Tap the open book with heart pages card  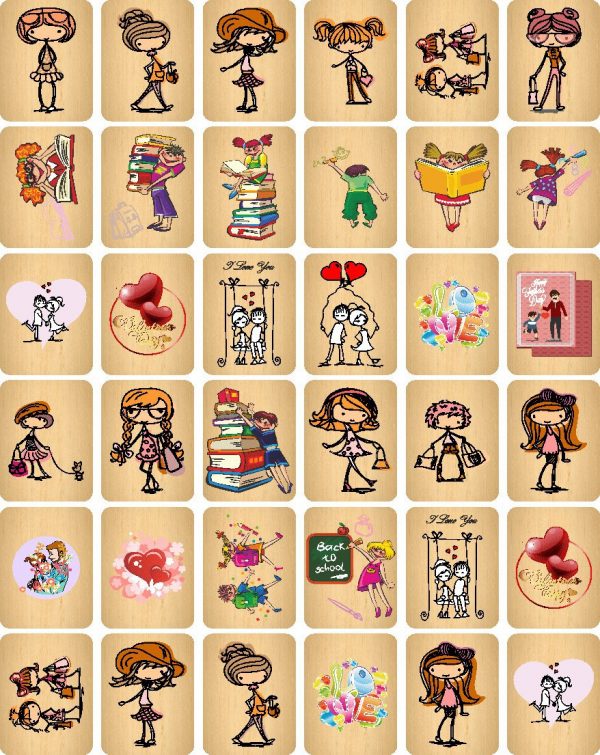click(46, 187)
